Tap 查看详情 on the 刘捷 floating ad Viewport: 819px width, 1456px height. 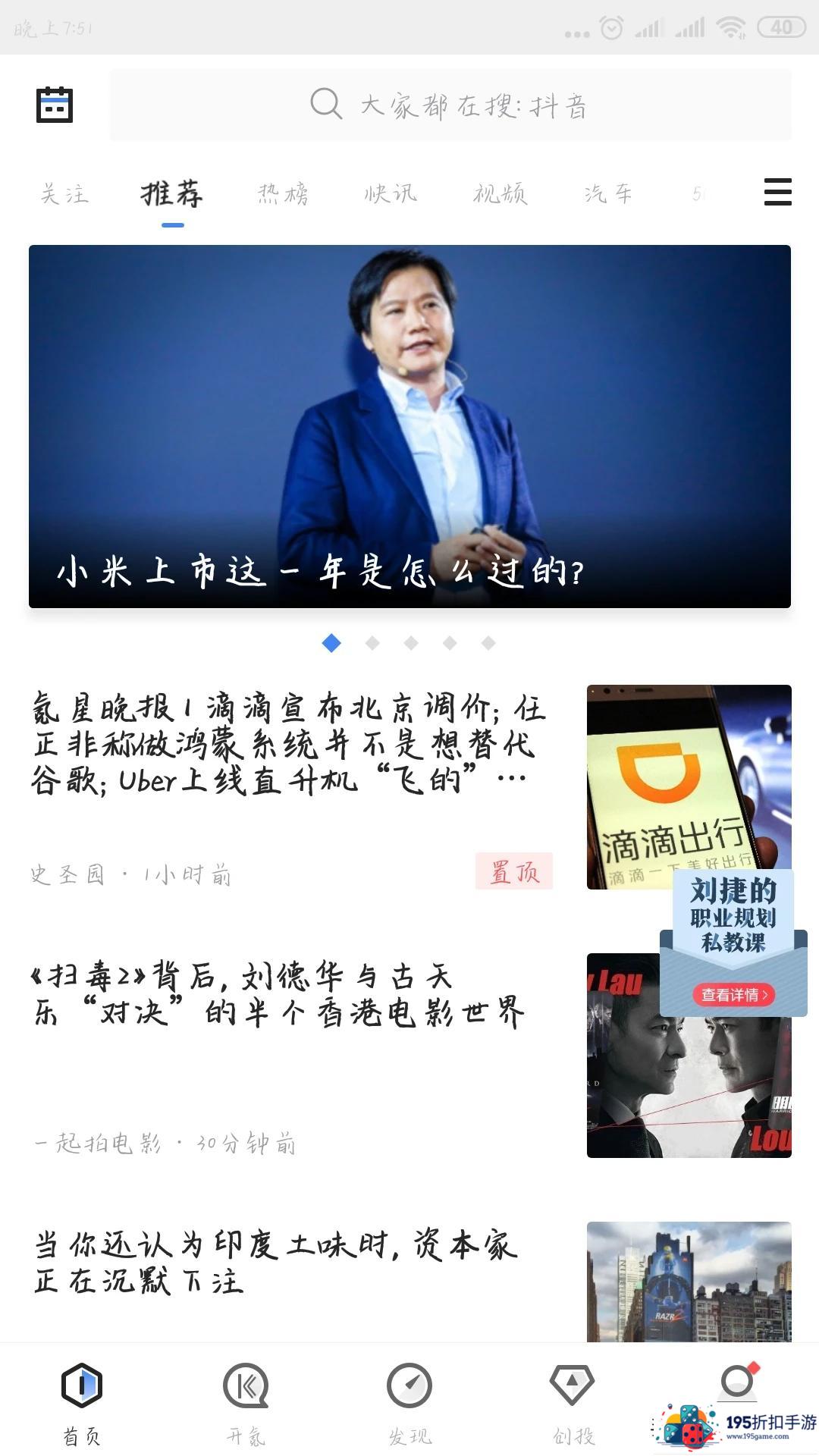tap(733, 994)
